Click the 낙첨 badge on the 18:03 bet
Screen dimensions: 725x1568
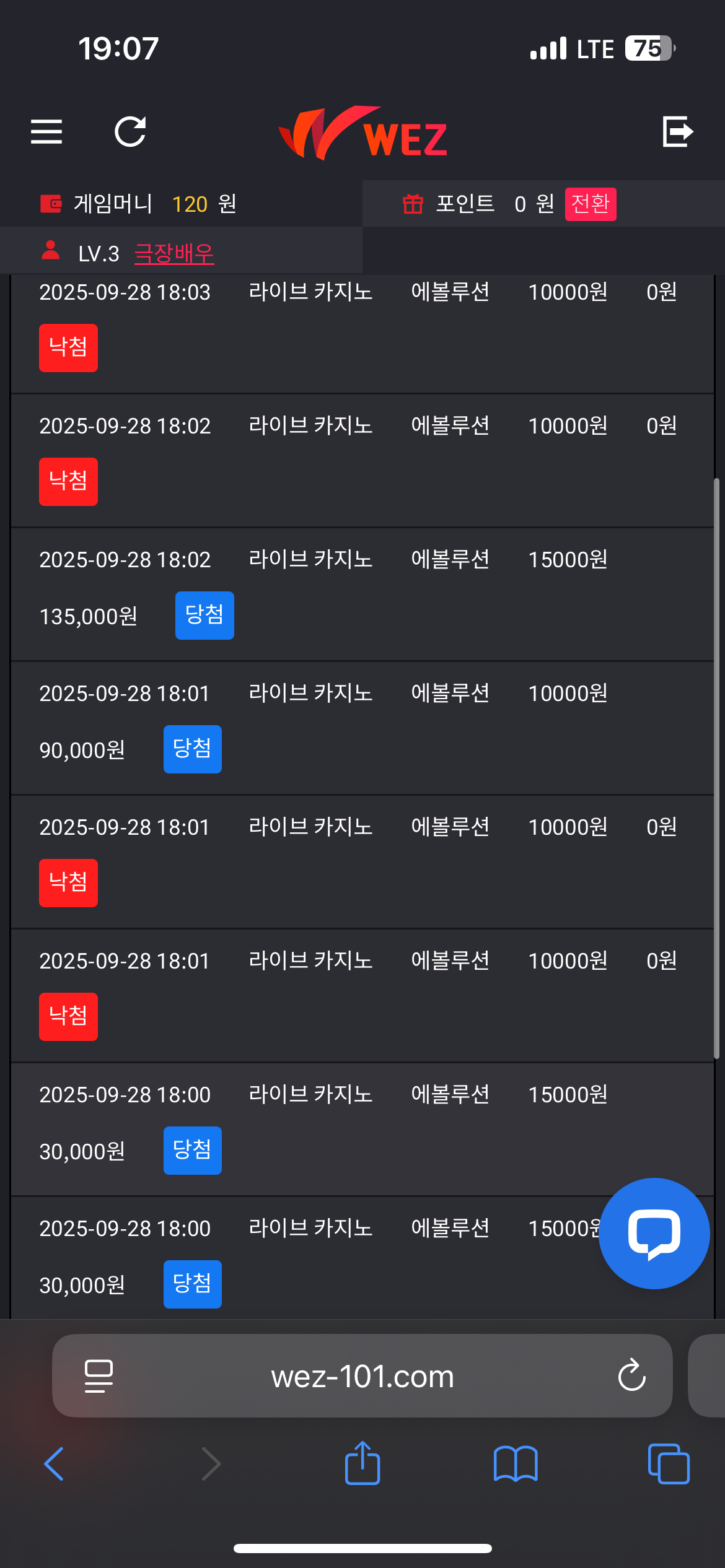click(x=68, y=347)
